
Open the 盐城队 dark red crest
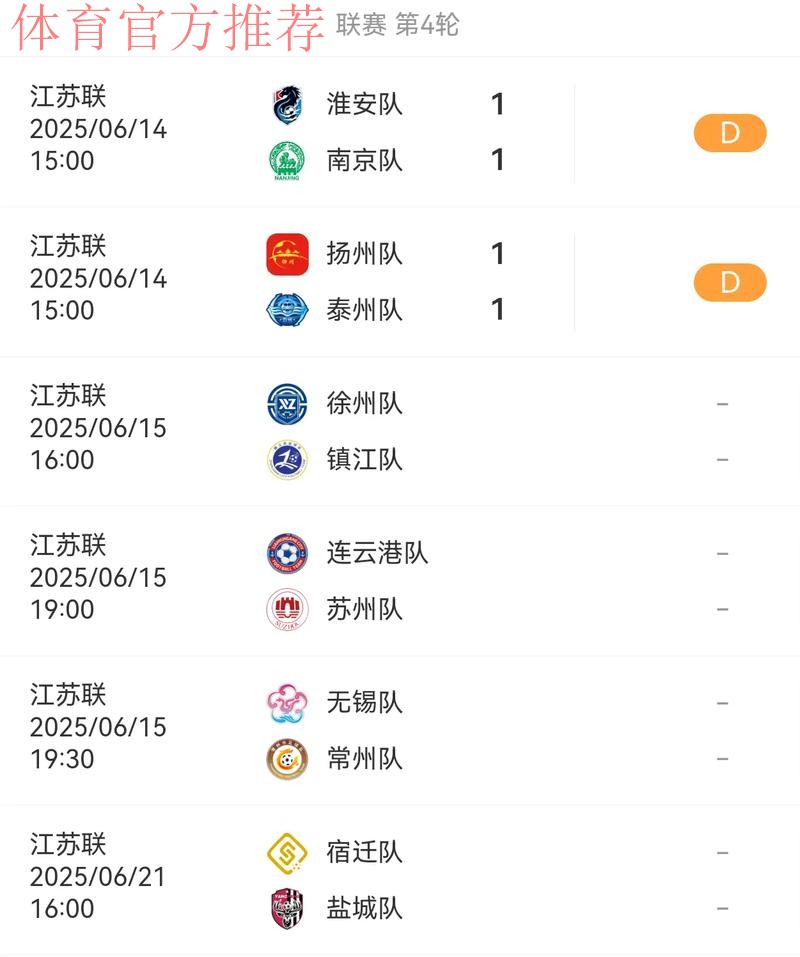point(287,909)
